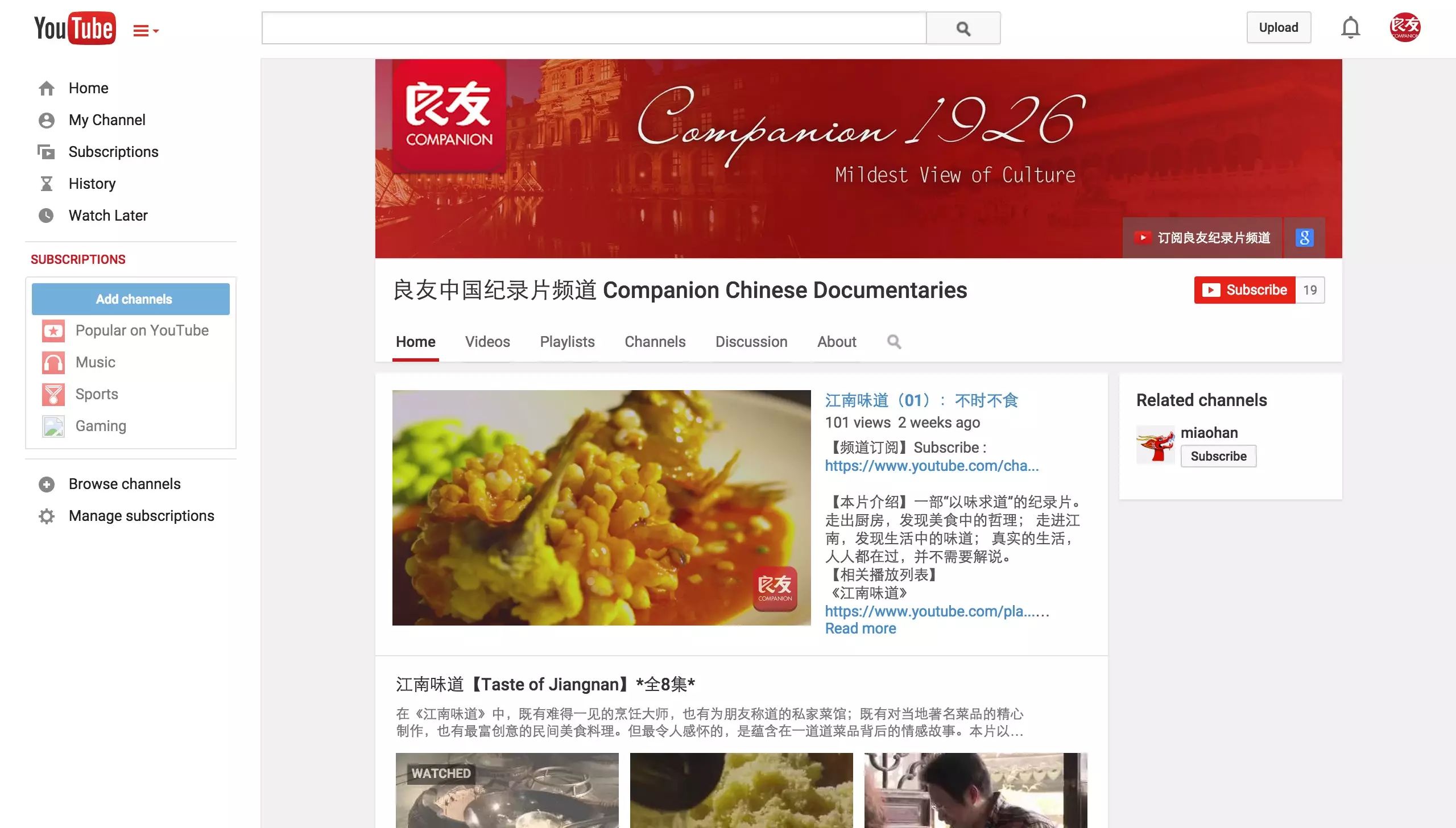Open the account avatar menu
Screen dimensions: 1456x828
[1404, 27]
